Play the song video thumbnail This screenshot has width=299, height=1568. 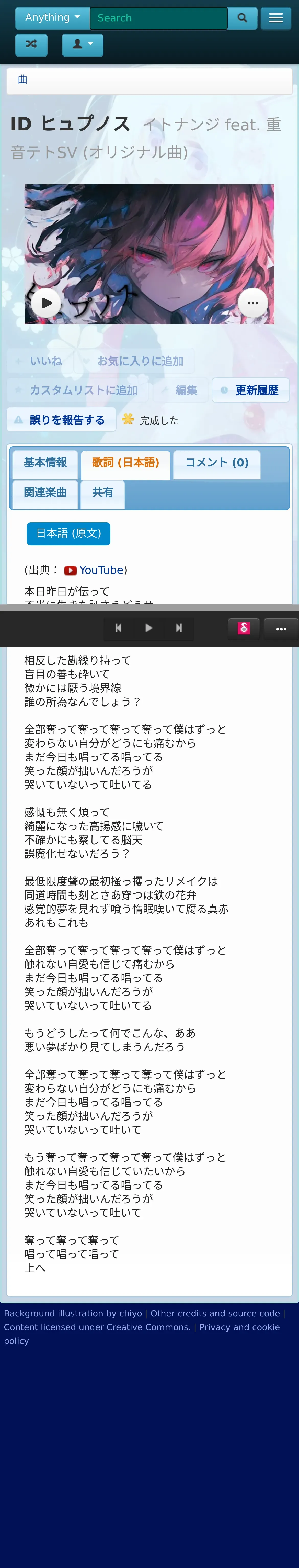pos(47,303)
